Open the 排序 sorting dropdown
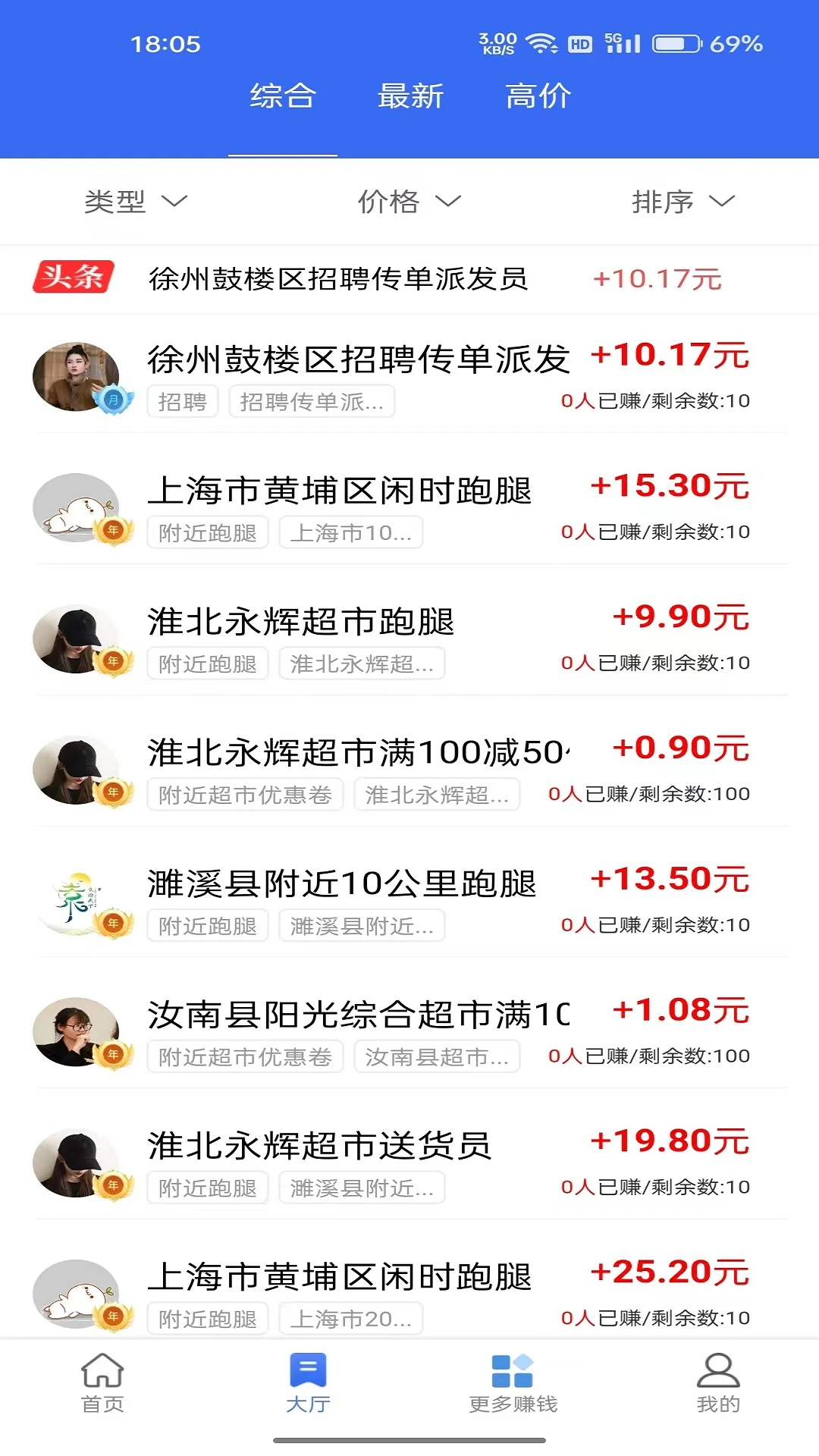 point(681,202)
